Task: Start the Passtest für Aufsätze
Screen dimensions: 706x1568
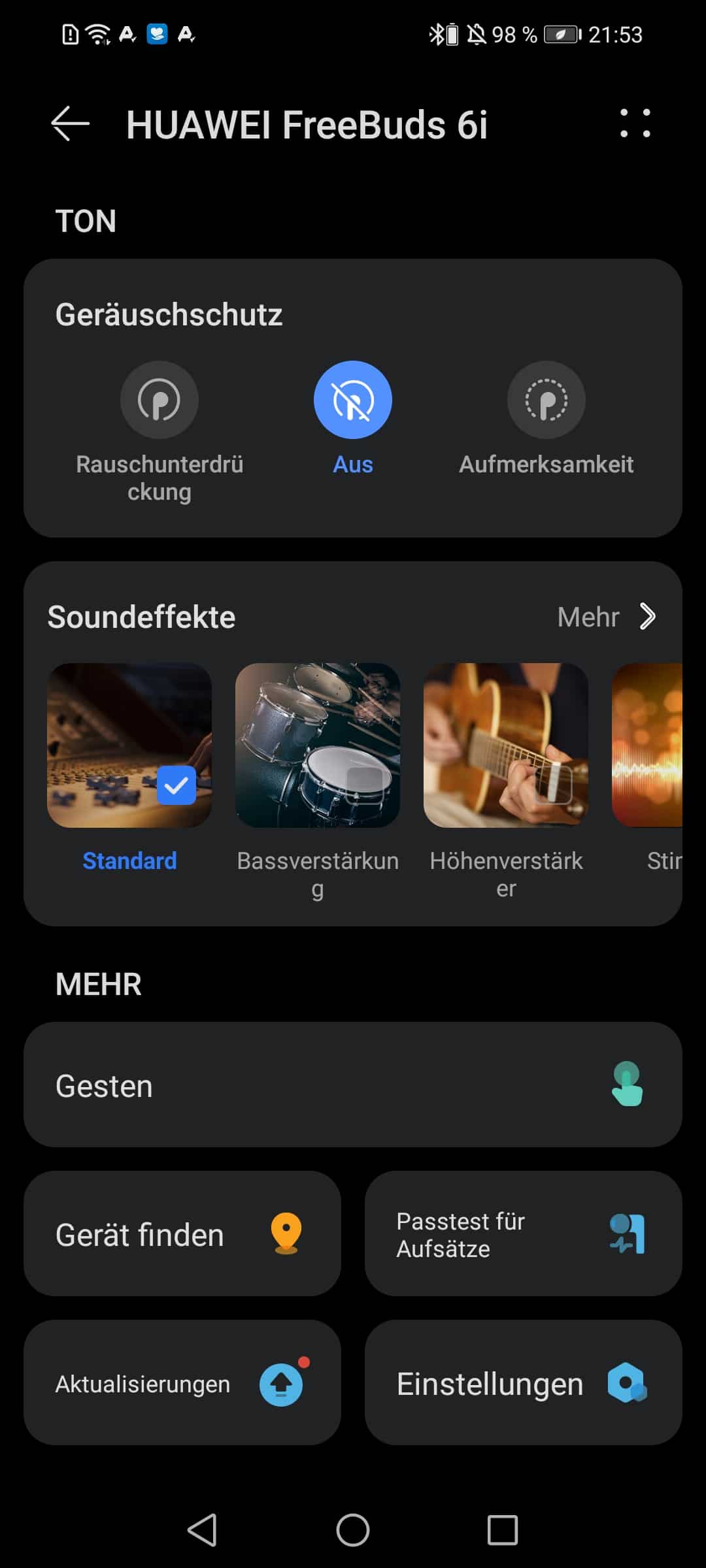Action: (x=523, y=1234)
